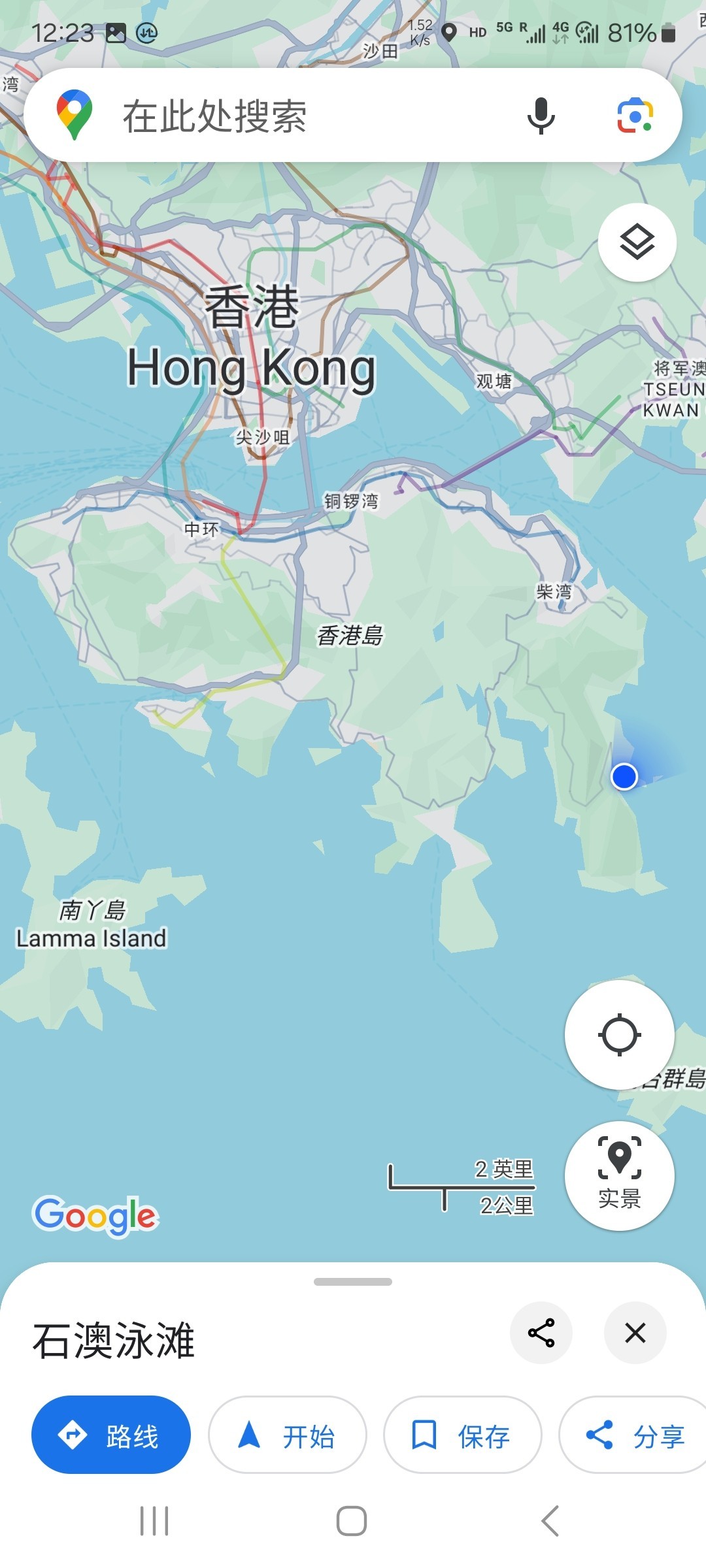Get directions with the 路线 button
This screenshot has width=706, height=1568.
pos(111,1435)
